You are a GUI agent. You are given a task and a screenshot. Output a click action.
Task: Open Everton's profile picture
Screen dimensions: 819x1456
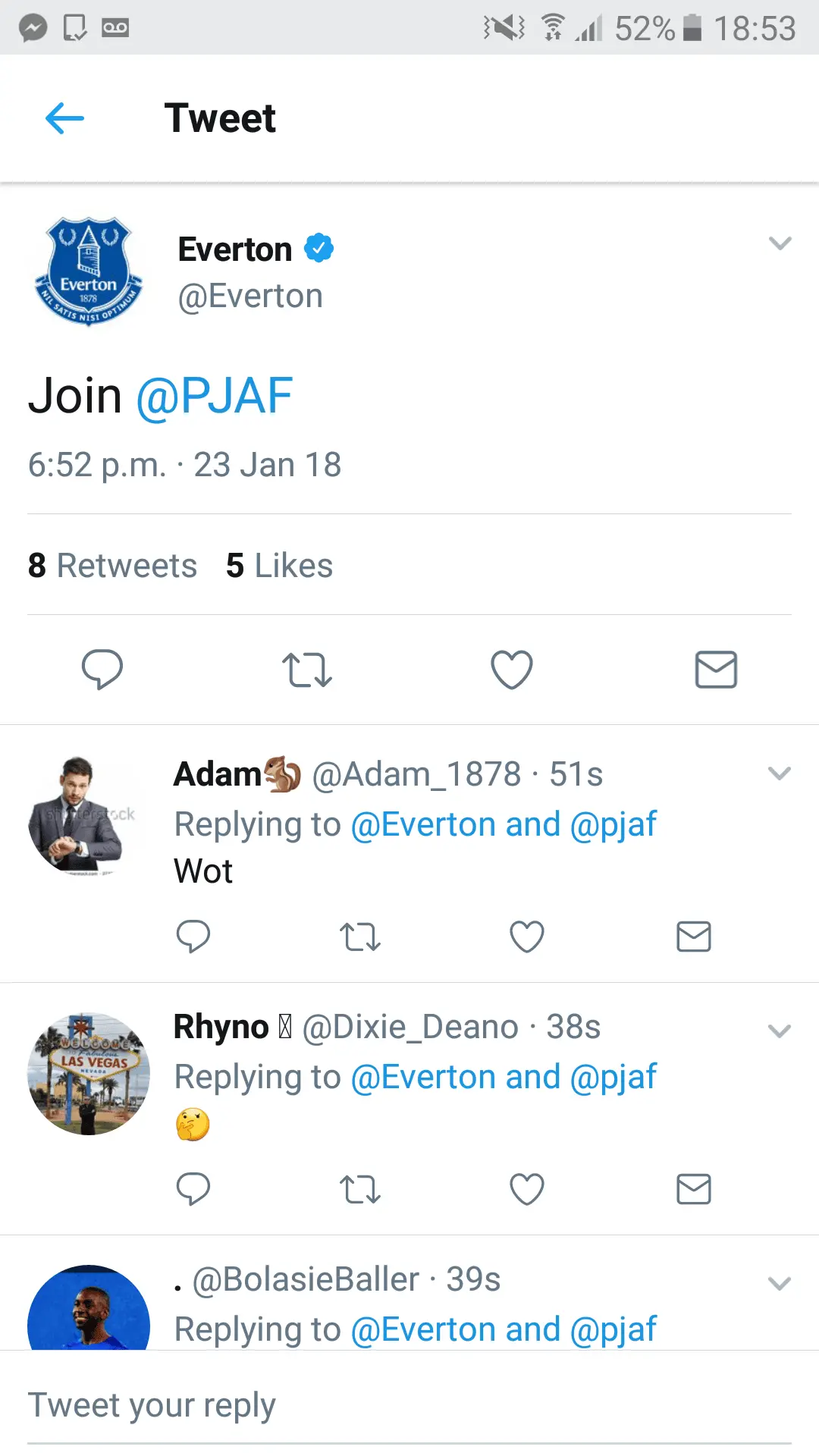click(89, 271)
